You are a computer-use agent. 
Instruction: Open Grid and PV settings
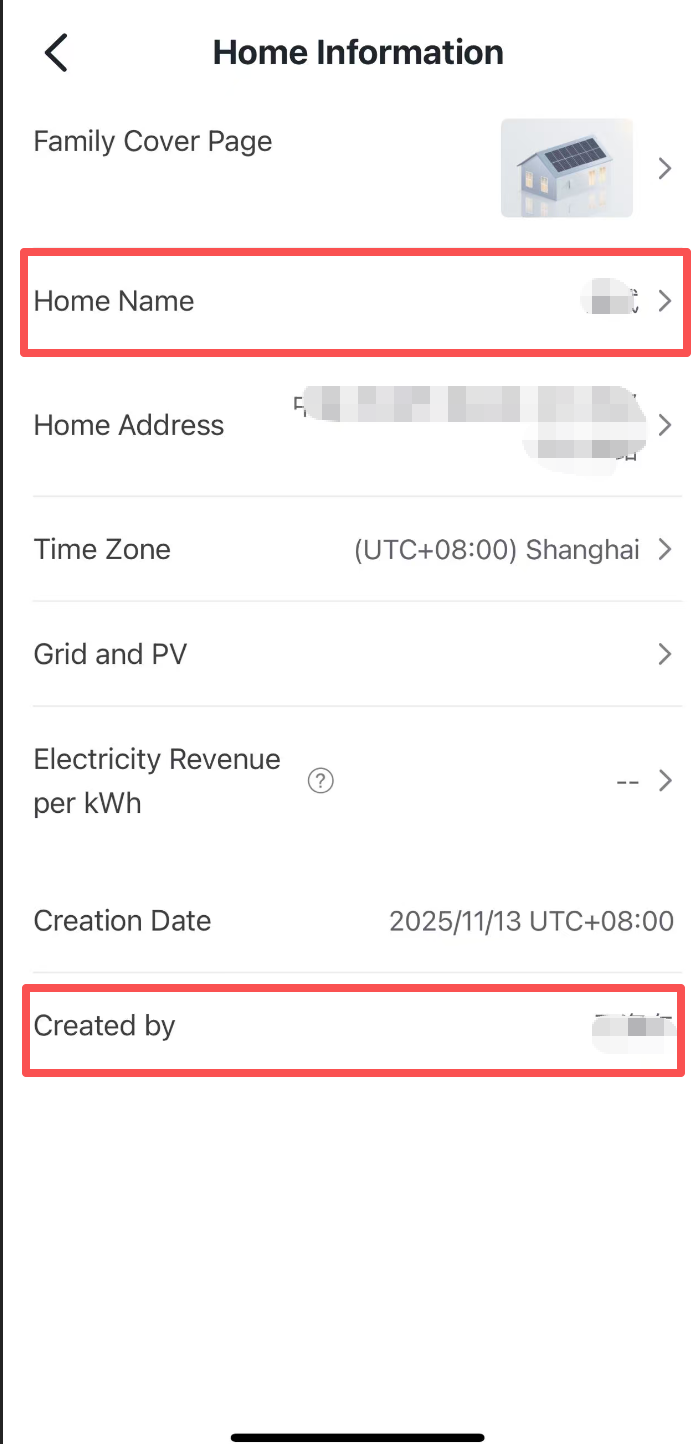coord(350,654)
